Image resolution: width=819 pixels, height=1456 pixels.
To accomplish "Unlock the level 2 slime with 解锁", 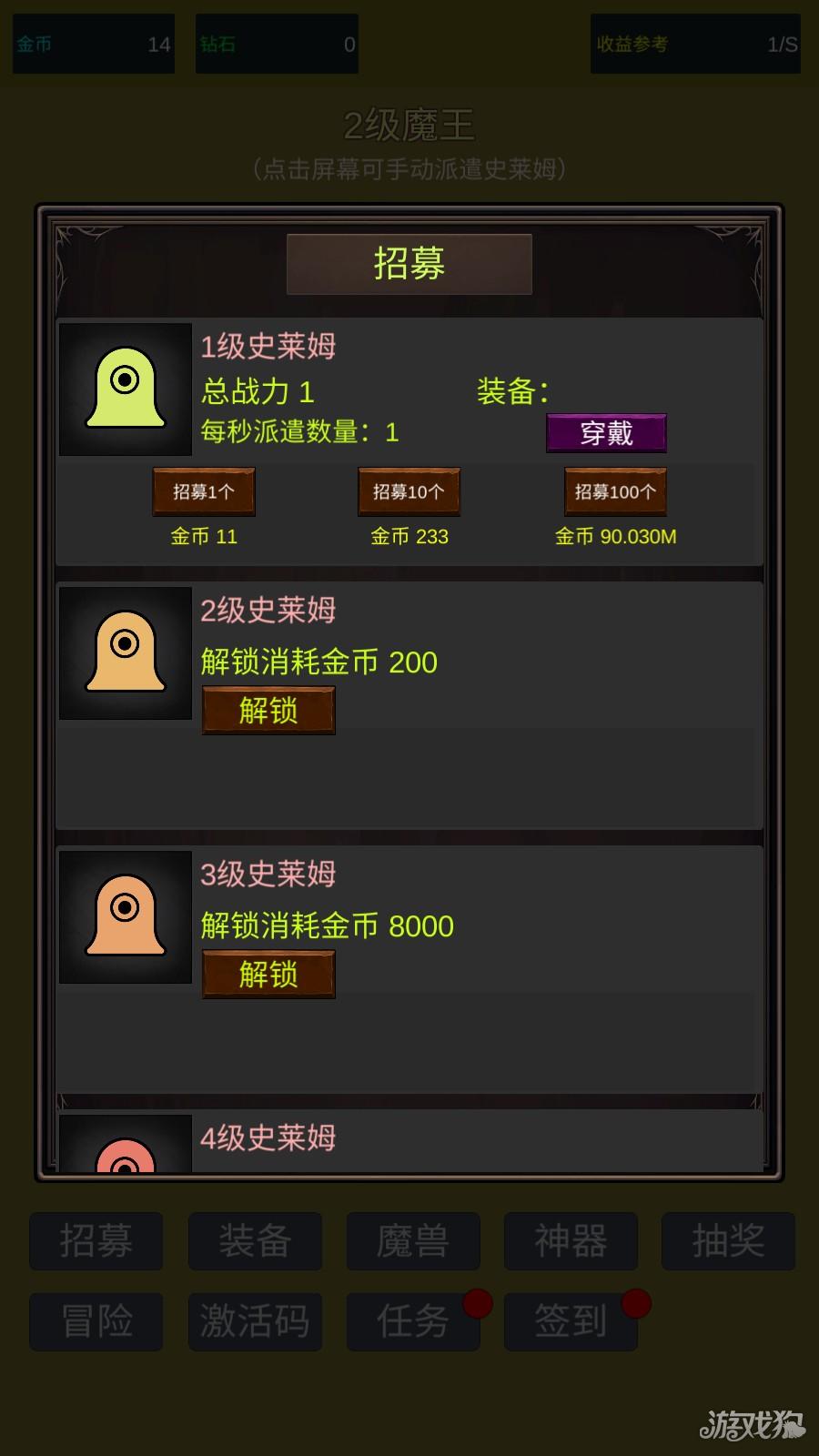I will pos(268,711).
